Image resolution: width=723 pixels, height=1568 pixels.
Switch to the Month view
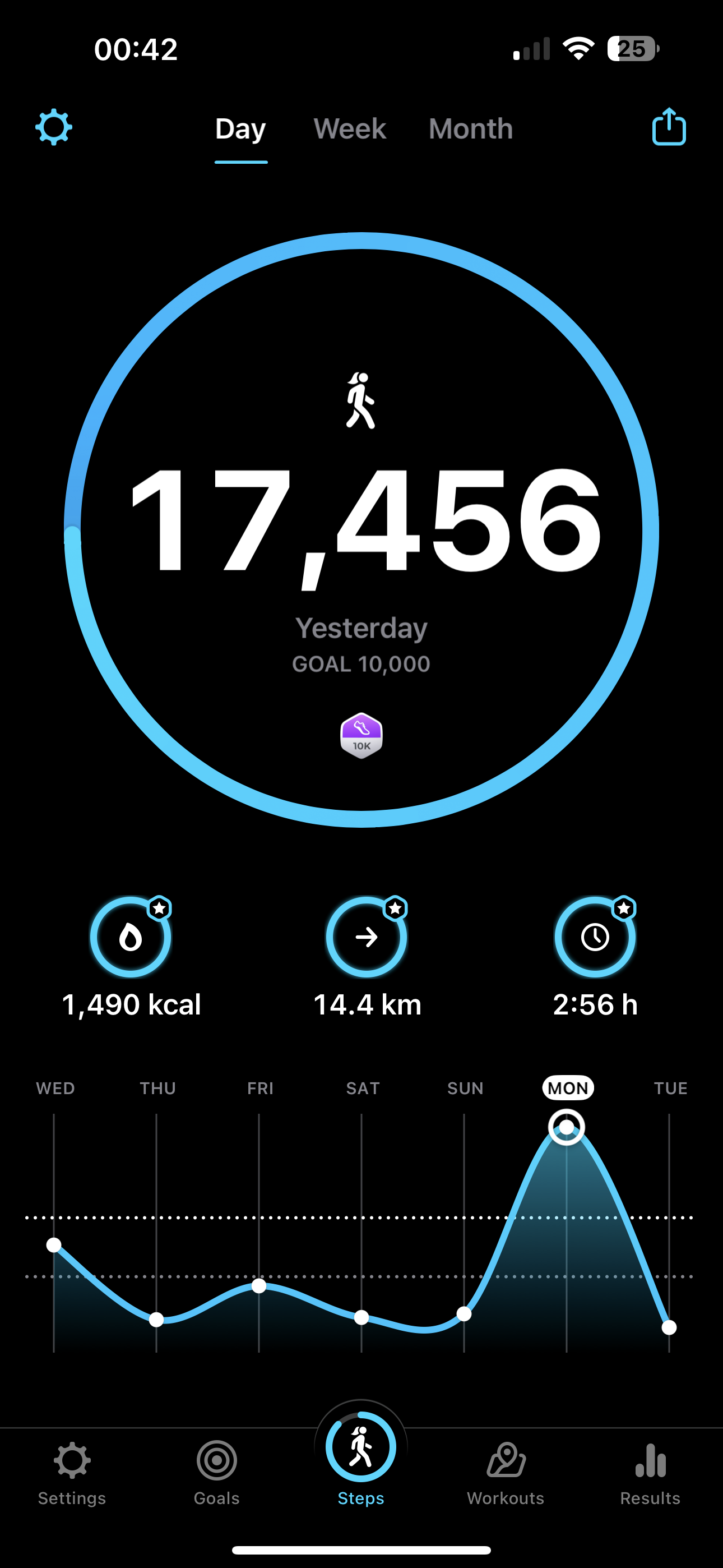click(x=470, y=129)
